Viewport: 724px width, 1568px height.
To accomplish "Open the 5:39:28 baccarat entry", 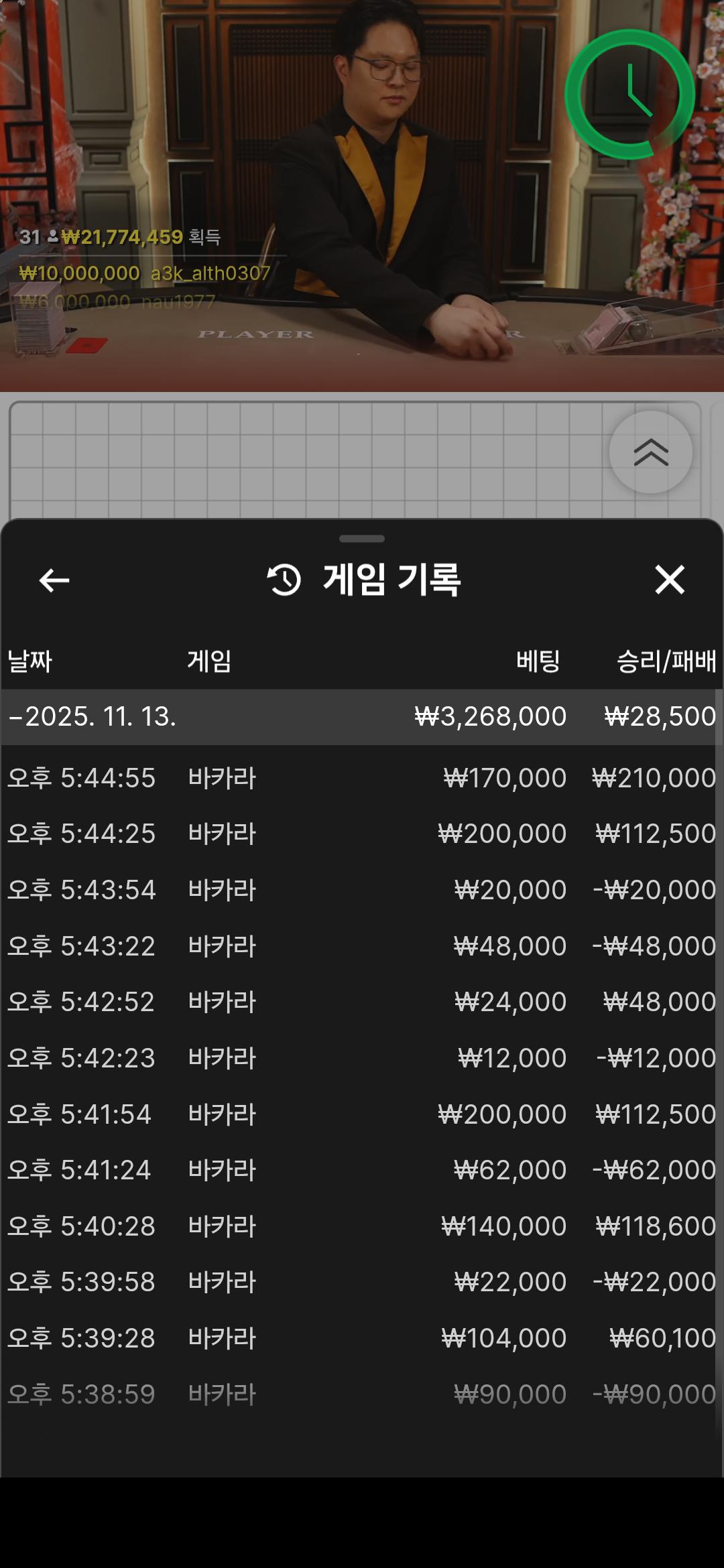I will pos(362,1338).
